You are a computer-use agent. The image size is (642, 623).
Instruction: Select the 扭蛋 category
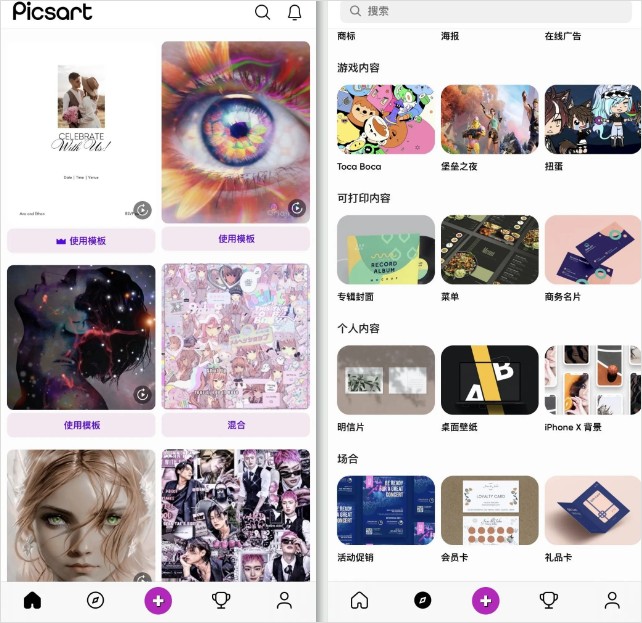tap(593, 119)
